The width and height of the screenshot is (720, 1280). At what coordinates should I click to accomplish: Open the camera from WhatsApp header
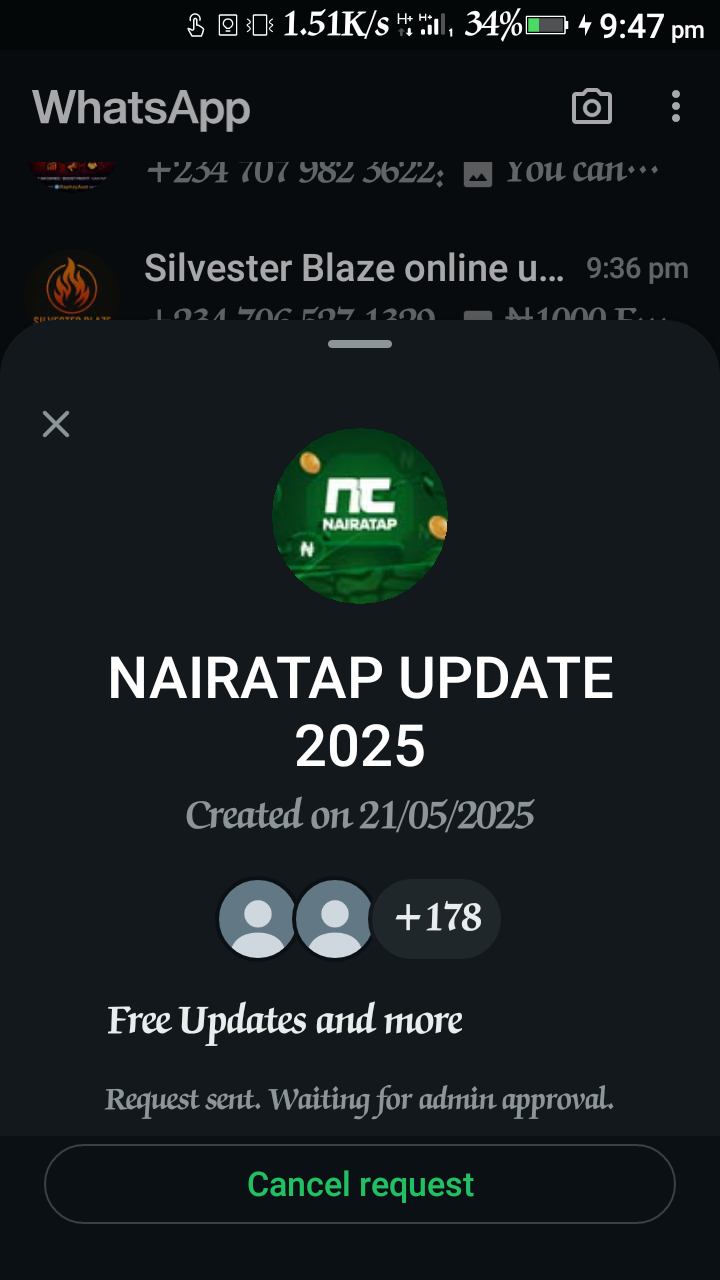tap(591, 107)
